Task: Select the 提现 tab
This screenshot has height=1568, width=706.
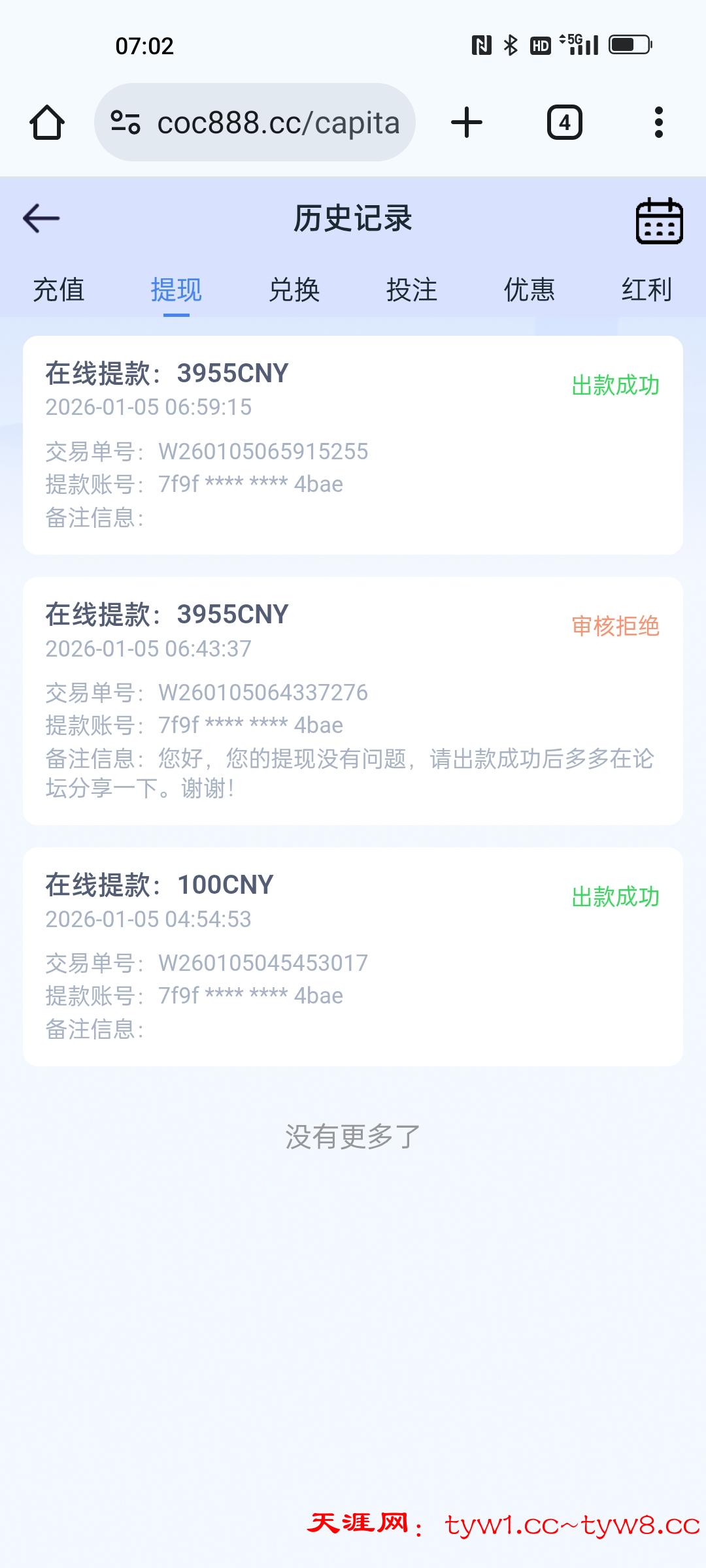Action: click(176, 289)
